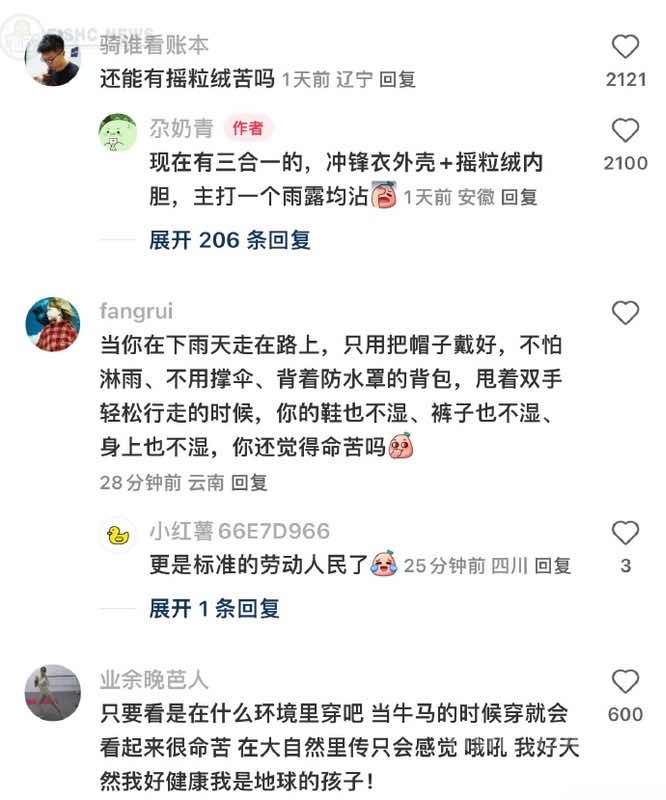Viewport: 666px width, 800px height.
Task: Reply to 小红薯 66E7D966's comment
Action: (552, 566)
